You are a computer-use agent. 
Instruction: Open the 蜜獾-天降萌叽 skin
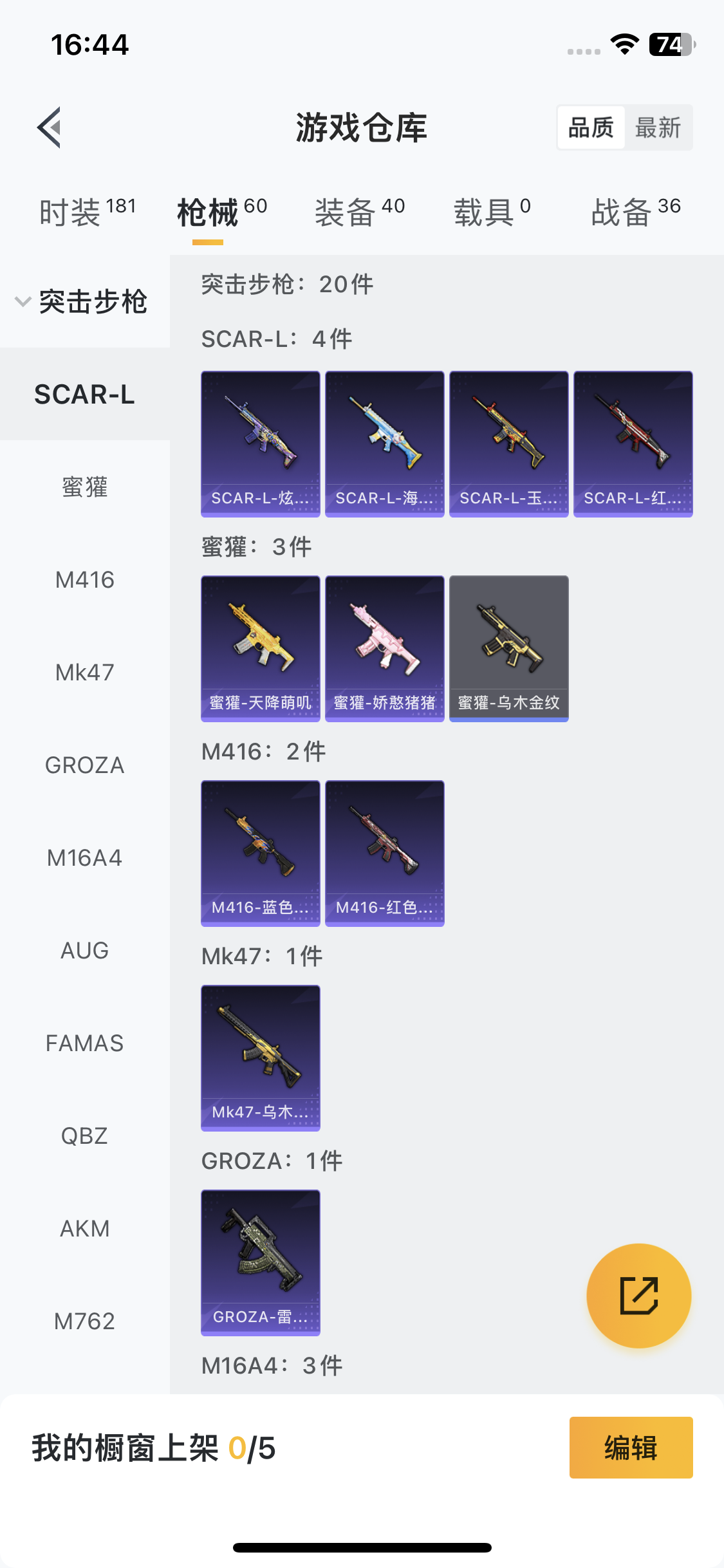[x=260, y=648]
